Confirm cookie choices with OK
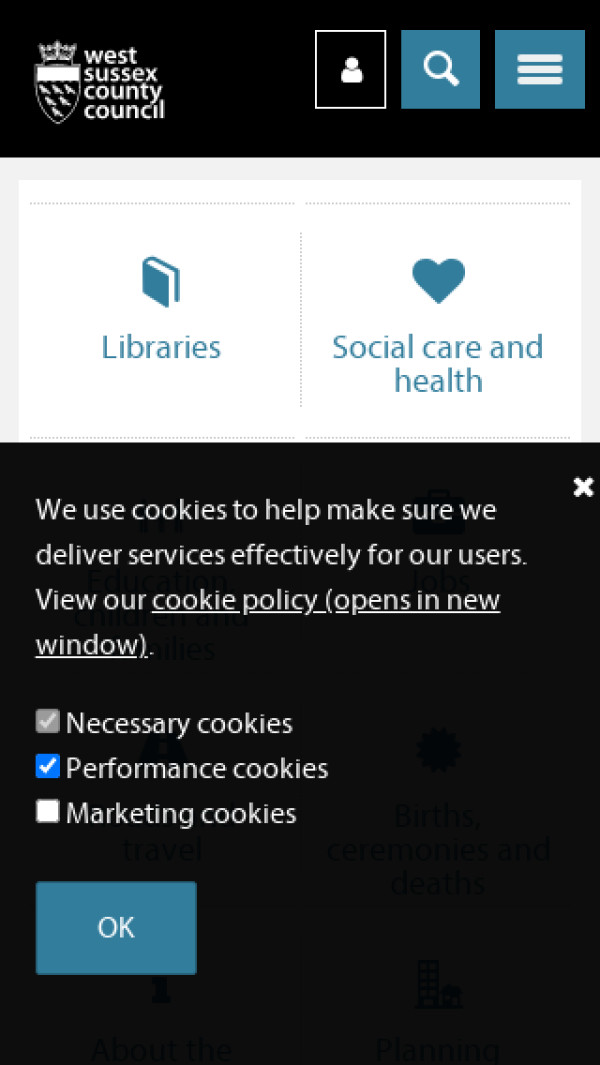 (x=116, y=927)
